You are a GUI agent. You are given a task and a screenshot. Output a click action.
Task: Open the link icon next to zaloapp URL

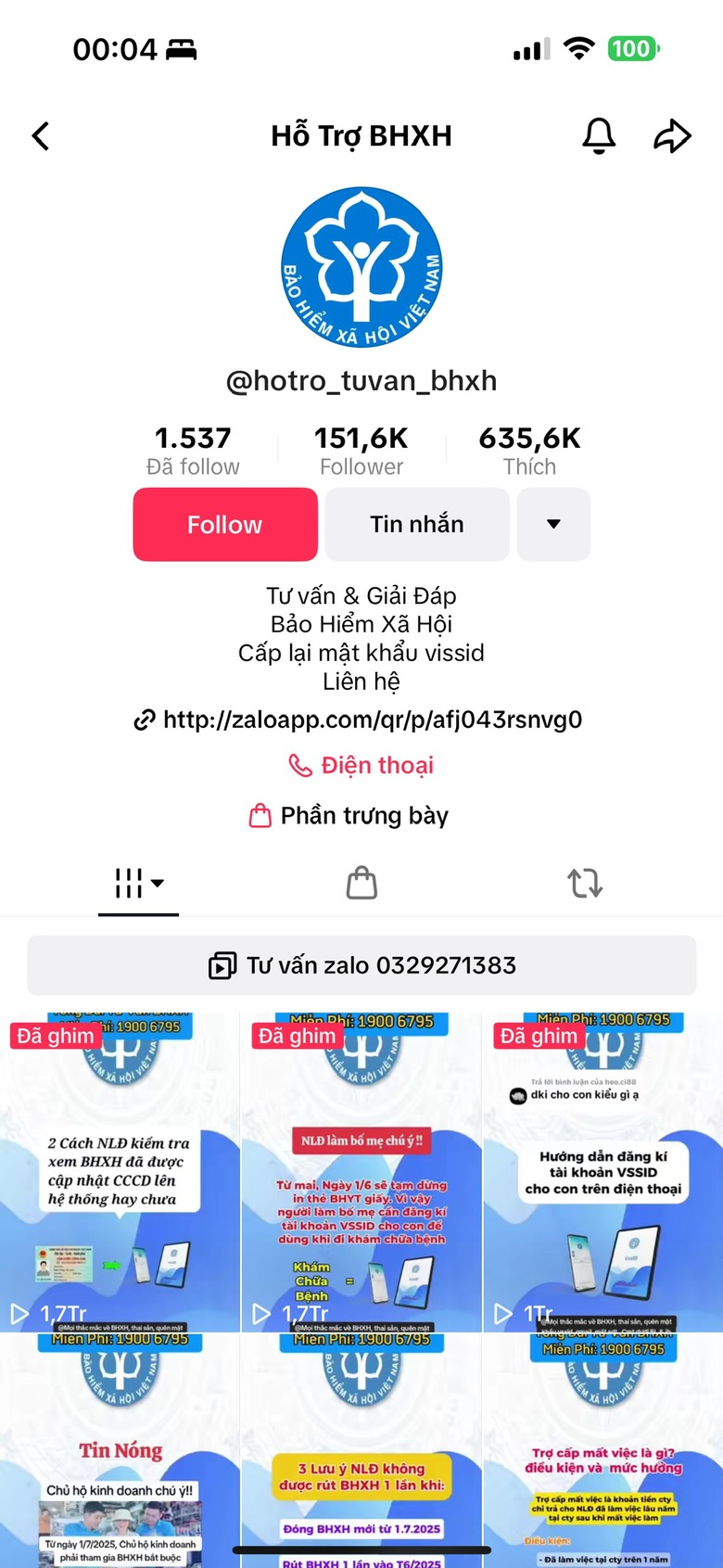(x=144, y=720)
